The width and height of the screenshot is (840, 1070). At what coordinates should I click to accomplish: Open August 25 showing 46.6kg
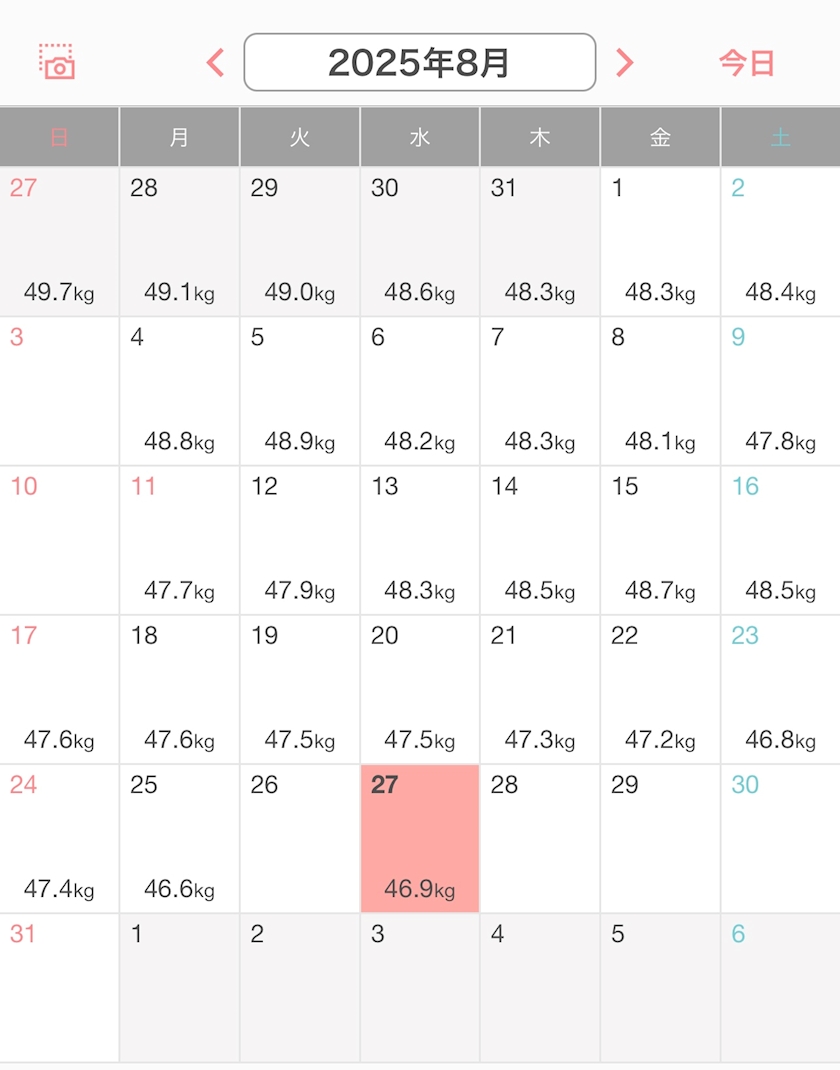coord(179,839)
